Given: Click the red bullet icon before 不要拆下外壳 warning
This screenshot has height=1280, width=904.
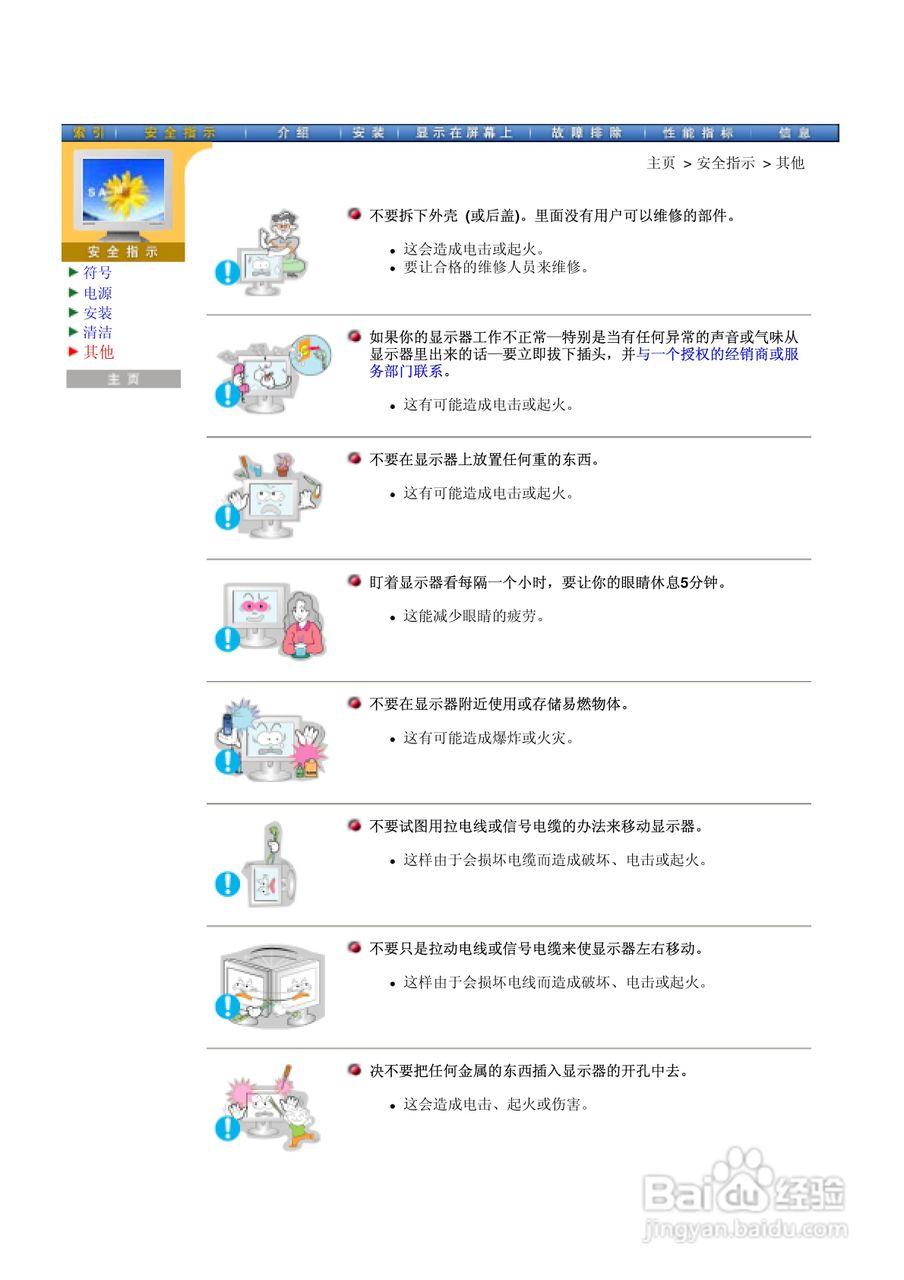Looking at the screenshot, I should click(352, 212).
